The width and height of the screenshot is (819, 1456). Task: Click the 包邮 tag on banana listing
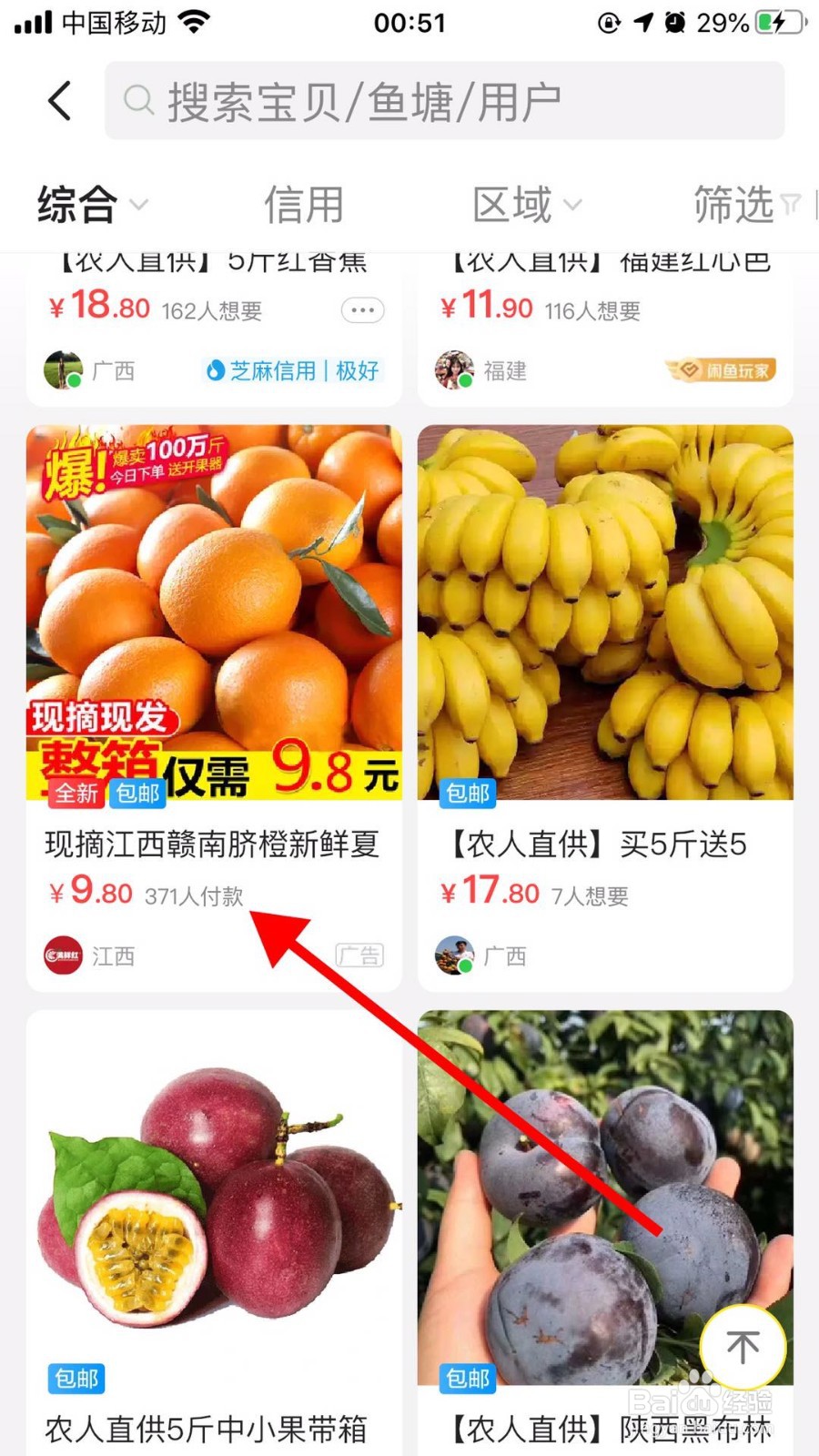[x=467, y=794]
